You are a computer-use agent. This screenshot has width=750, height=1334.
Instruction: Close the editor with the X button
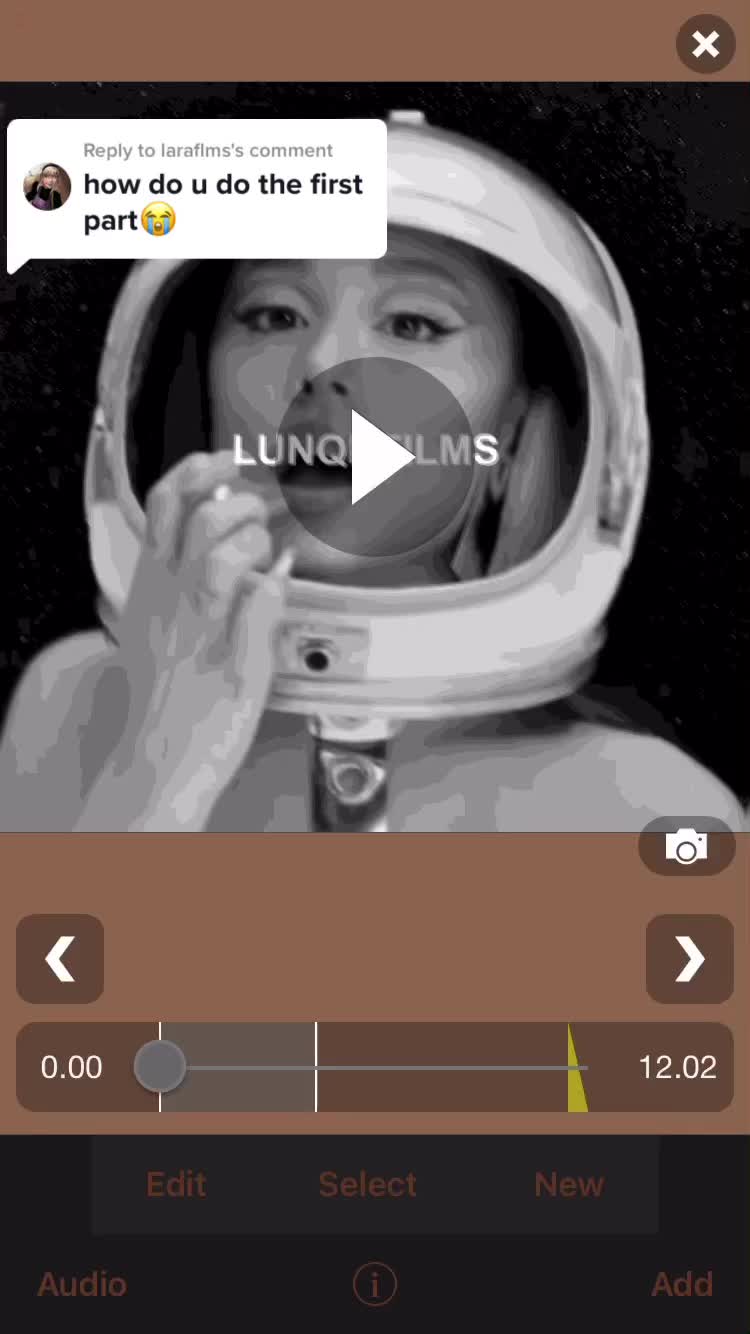click(706, 44)
